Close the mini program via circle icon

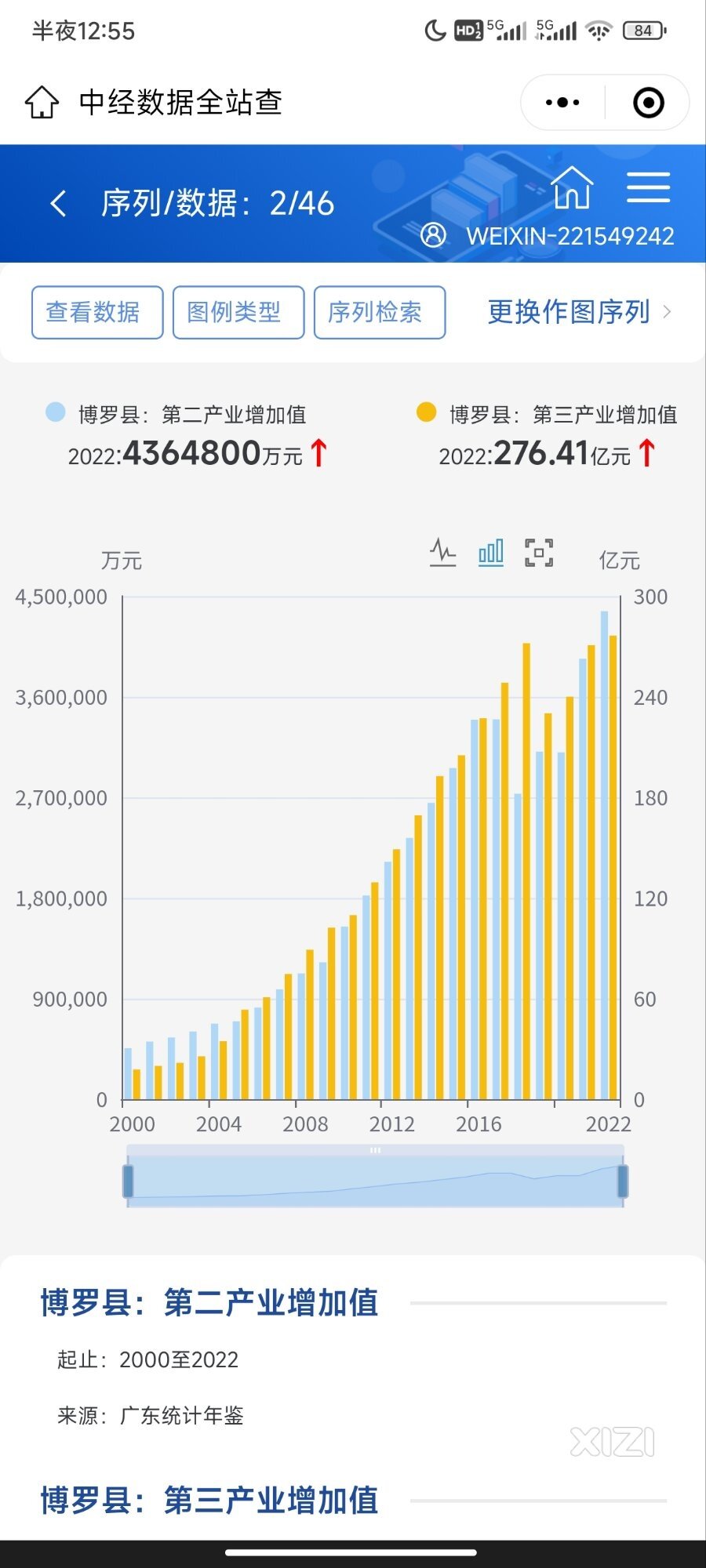(648, 103)
